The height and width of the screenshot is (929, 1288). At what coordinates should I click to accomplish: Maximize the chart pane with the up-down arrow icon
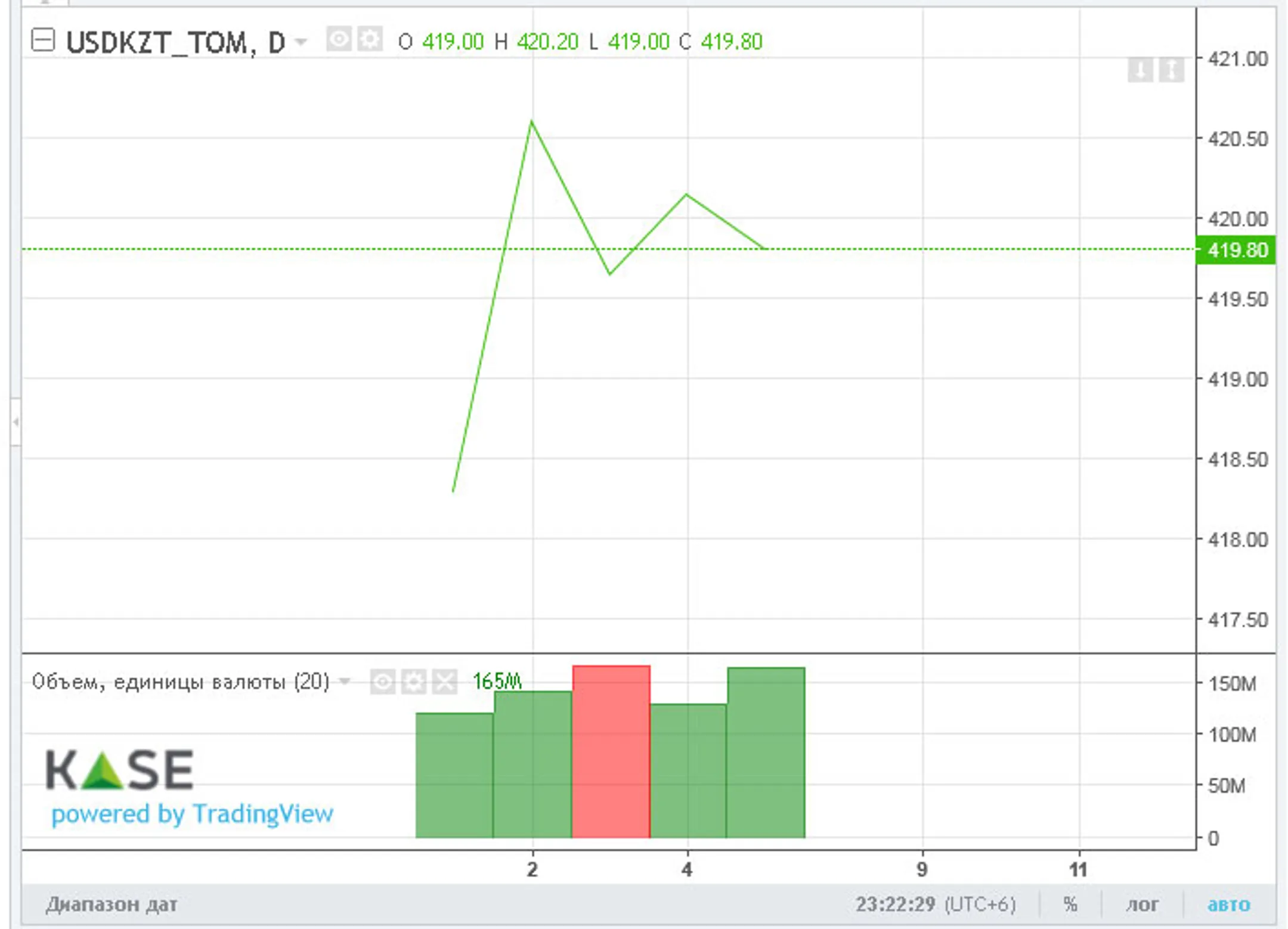tap(1171, 70)
